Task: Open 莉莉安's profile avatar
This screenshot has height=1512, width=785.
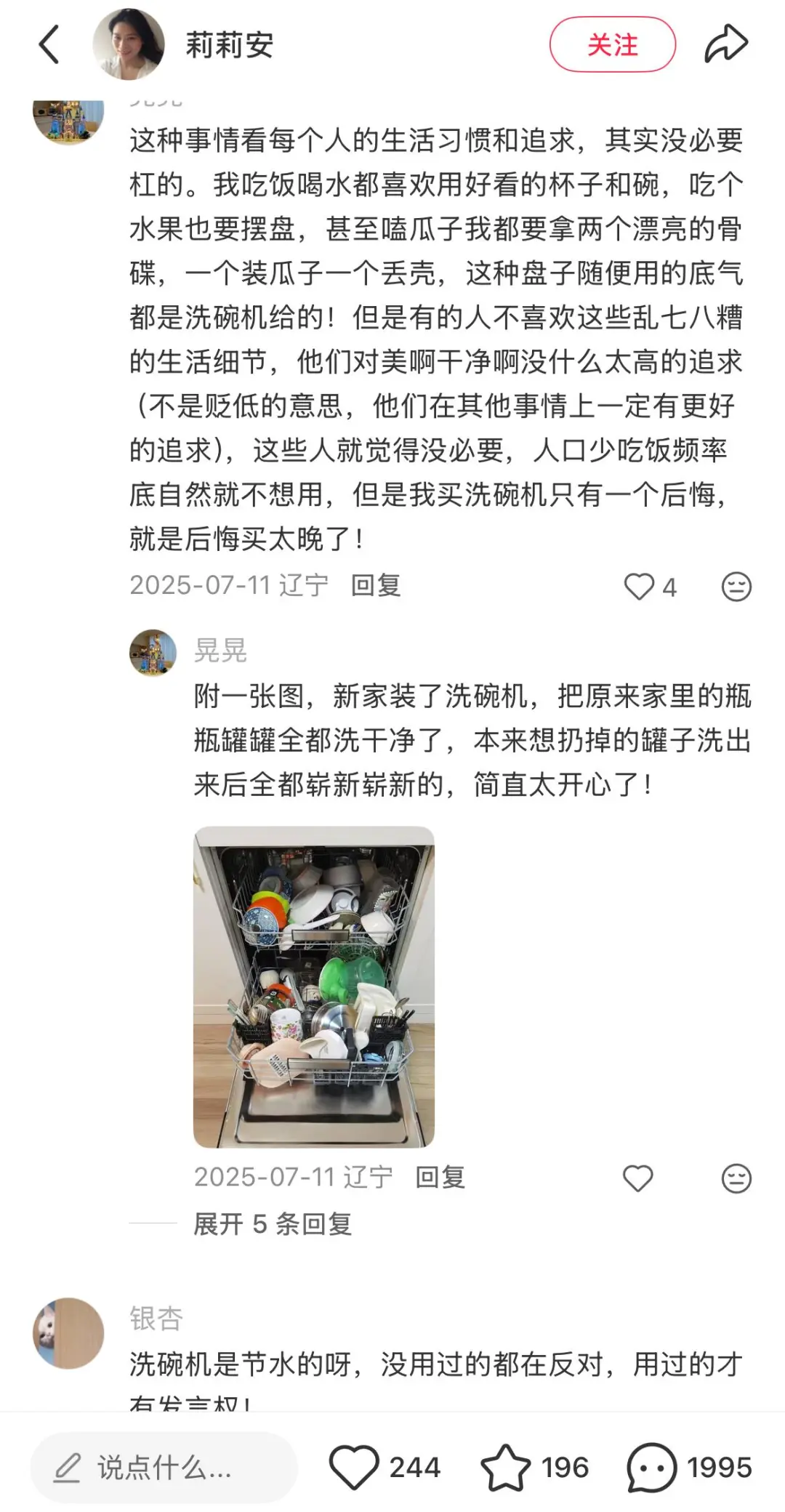Action: pyautogui.click(x=129, y=45)
